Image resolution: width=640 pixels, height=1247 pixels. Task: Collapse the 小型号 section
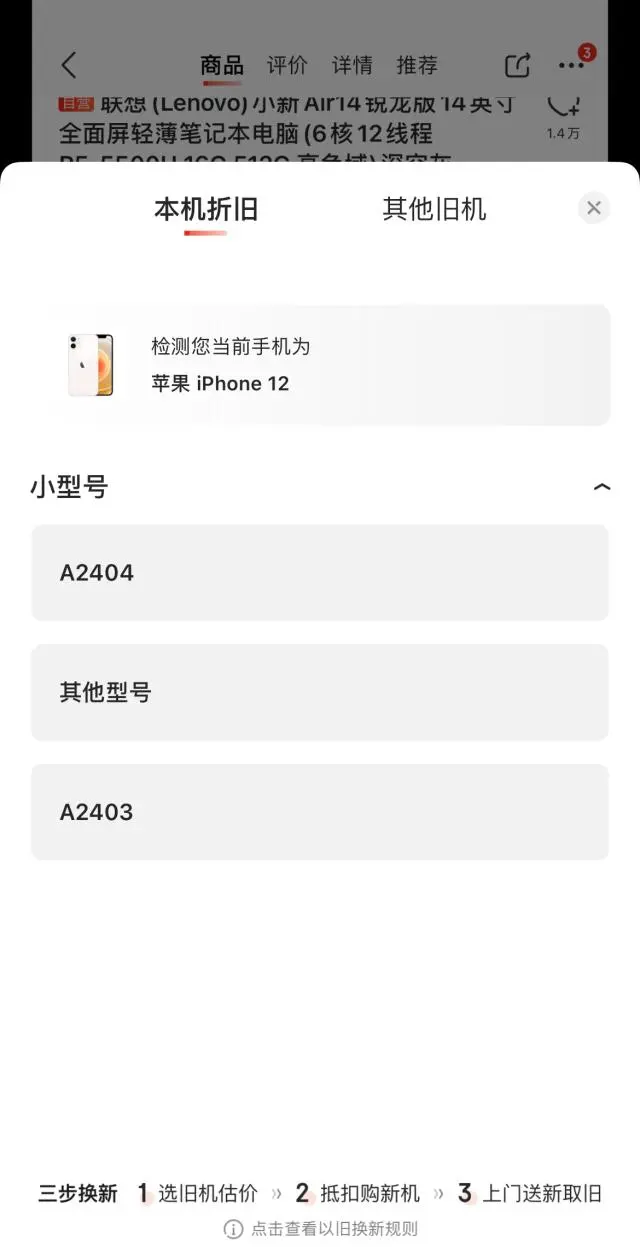pyautogui.click(x=601, y=487)
